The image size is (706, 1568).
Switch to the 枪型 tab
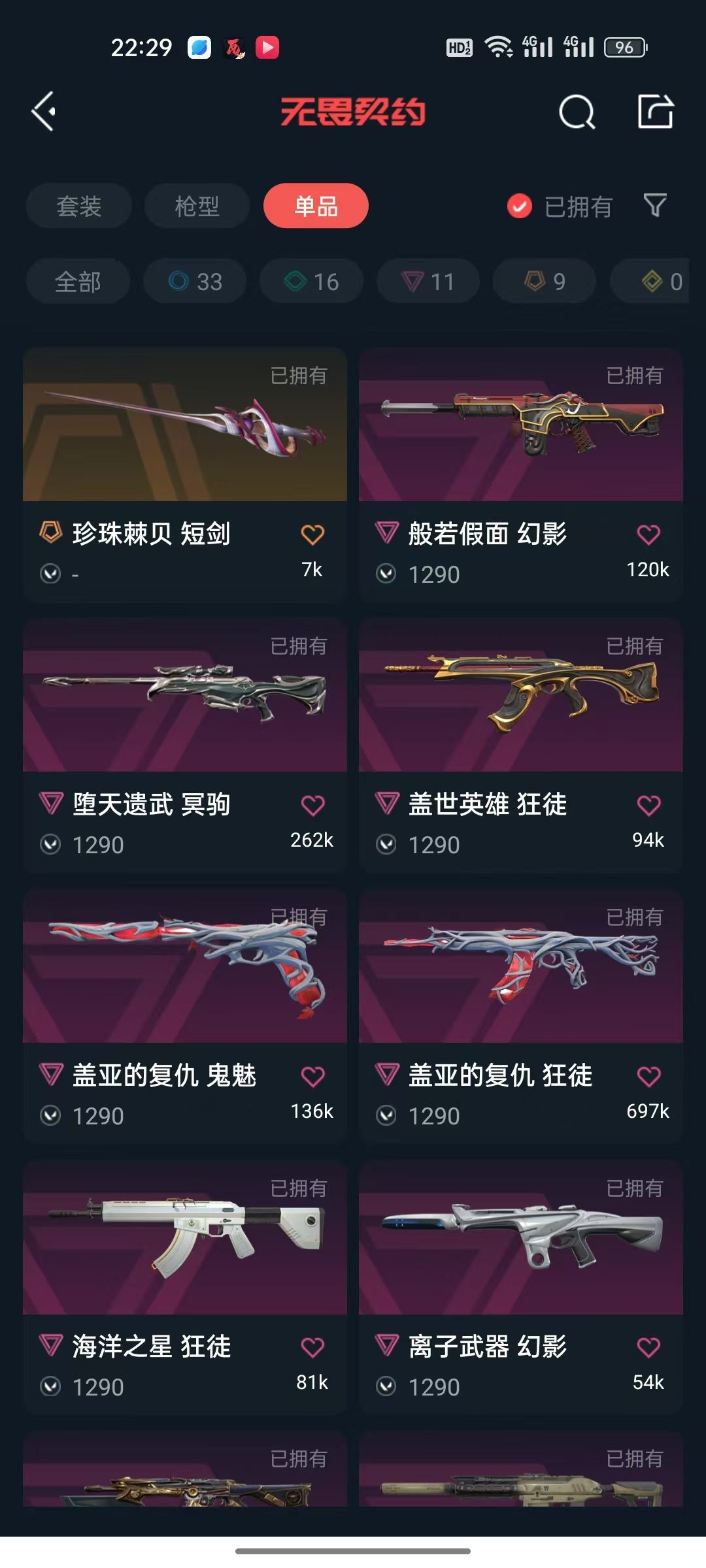197,206
